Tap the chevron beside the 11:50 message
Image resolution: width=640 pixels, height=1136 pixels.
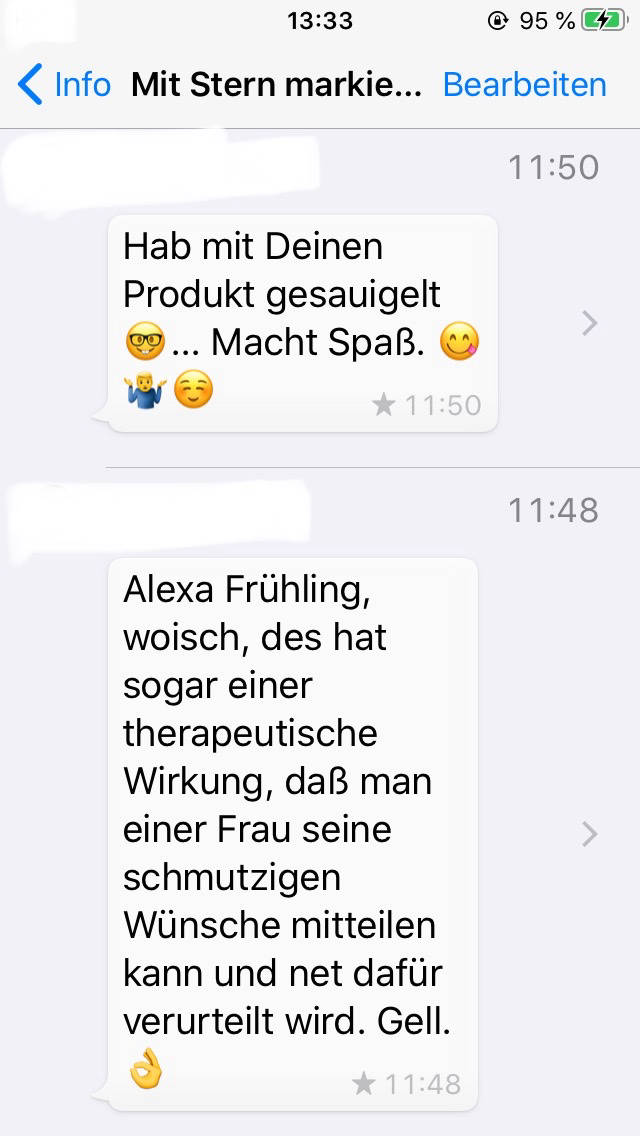click(590, 323)
